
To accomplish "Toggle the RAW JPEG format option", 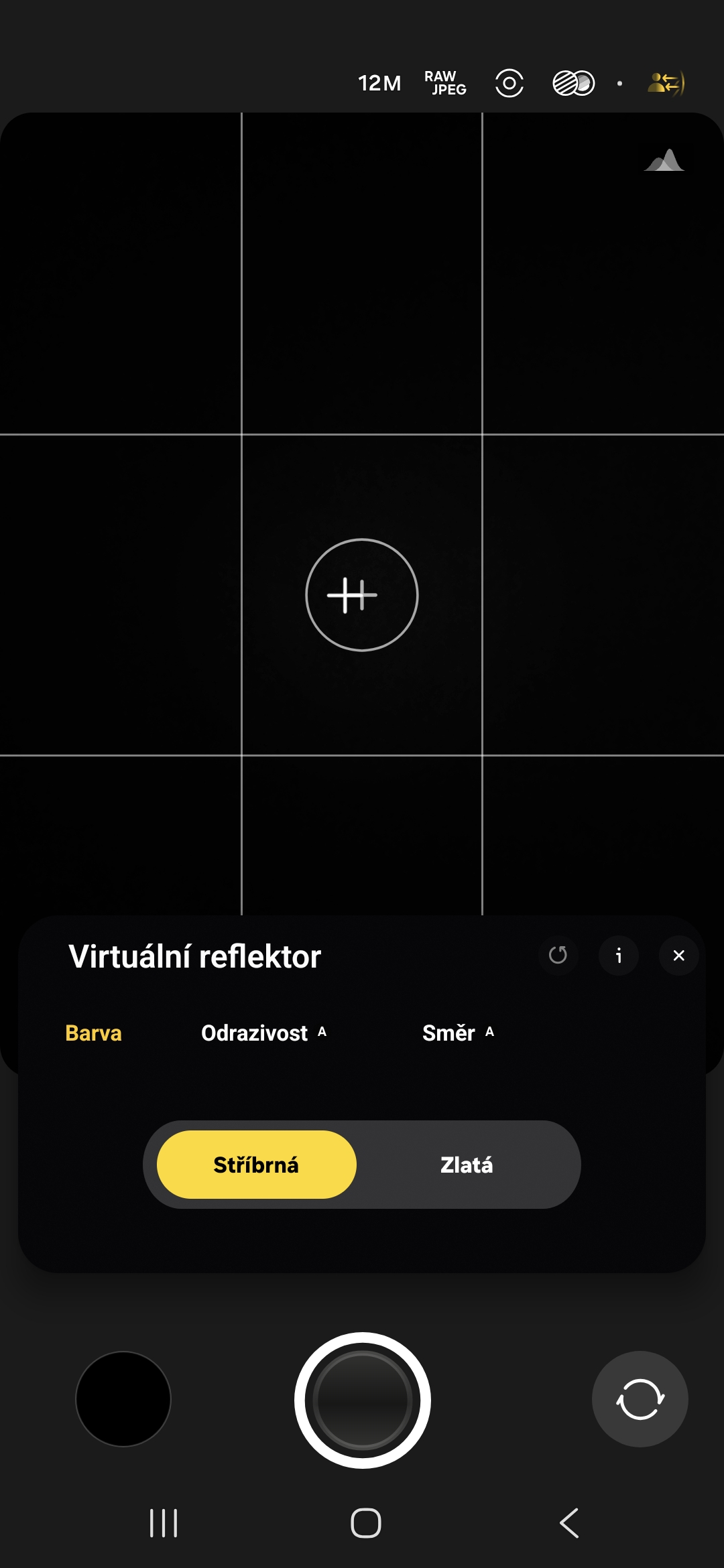I will (x=445, y=83).
